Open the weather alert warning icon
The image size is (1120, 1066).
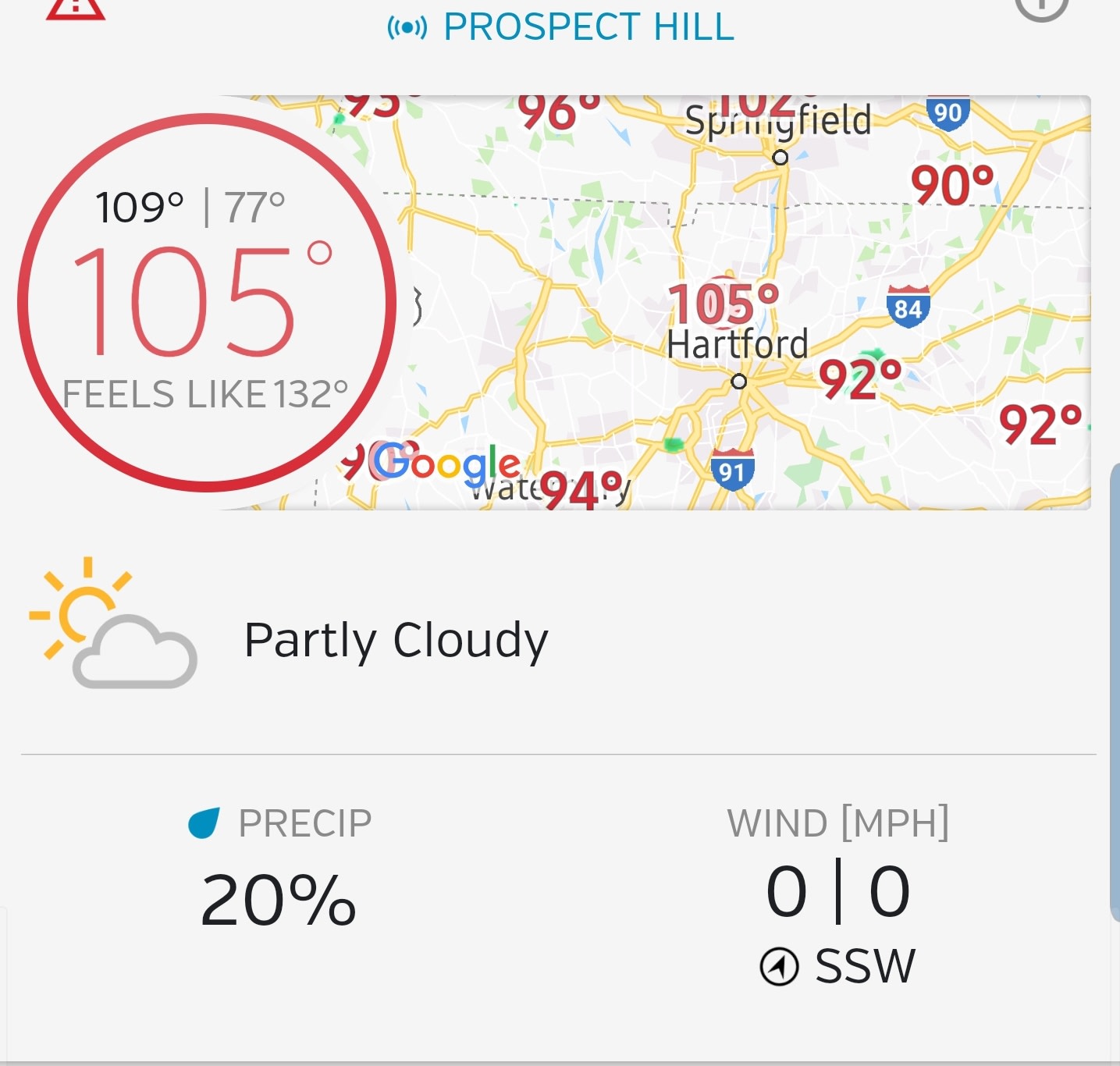pyautogui.click(x=75, y=9)
